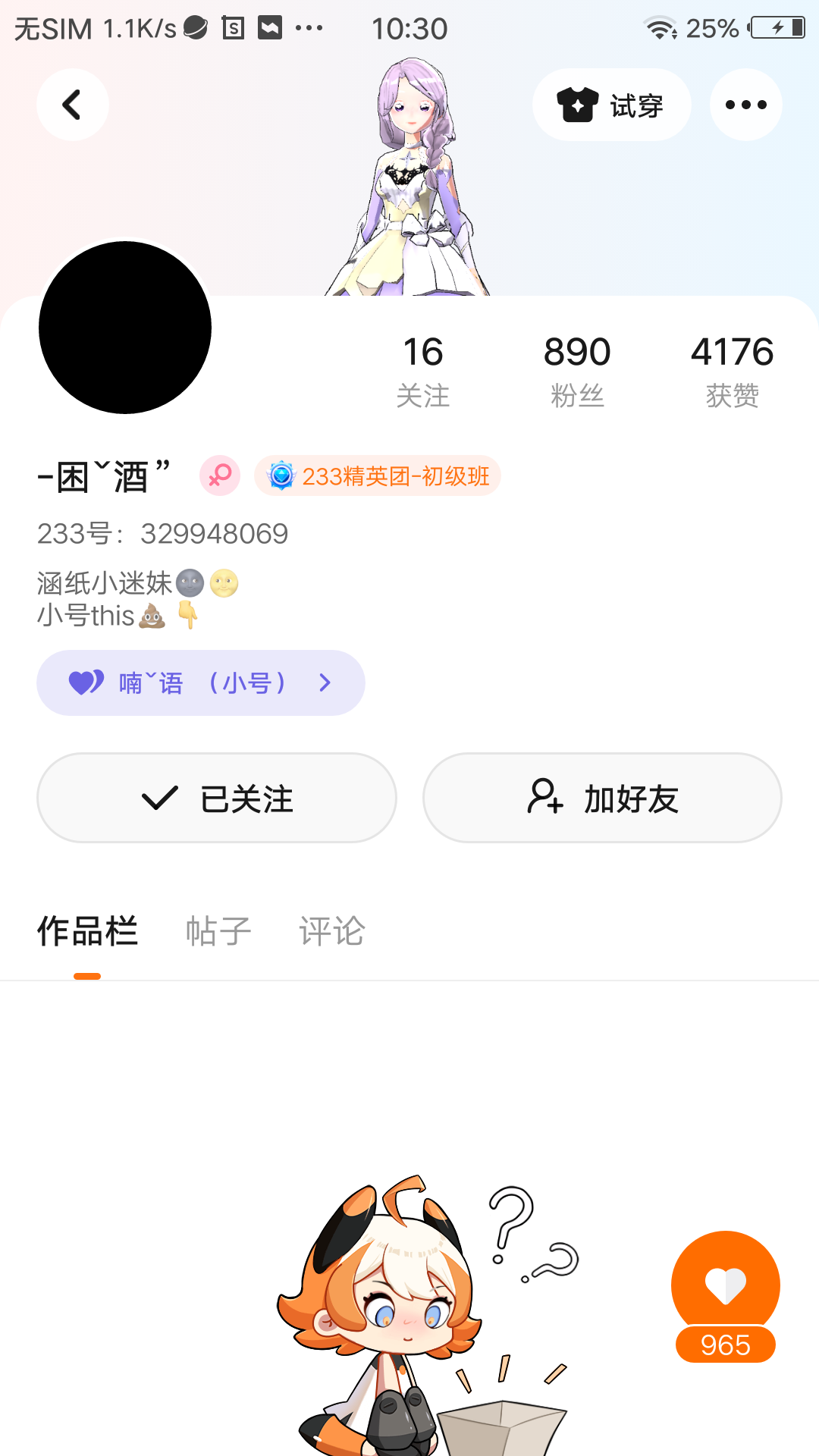The image size is (819, 1456).
Task: Go back using the top-left arrow
Action: pos(73,105)
